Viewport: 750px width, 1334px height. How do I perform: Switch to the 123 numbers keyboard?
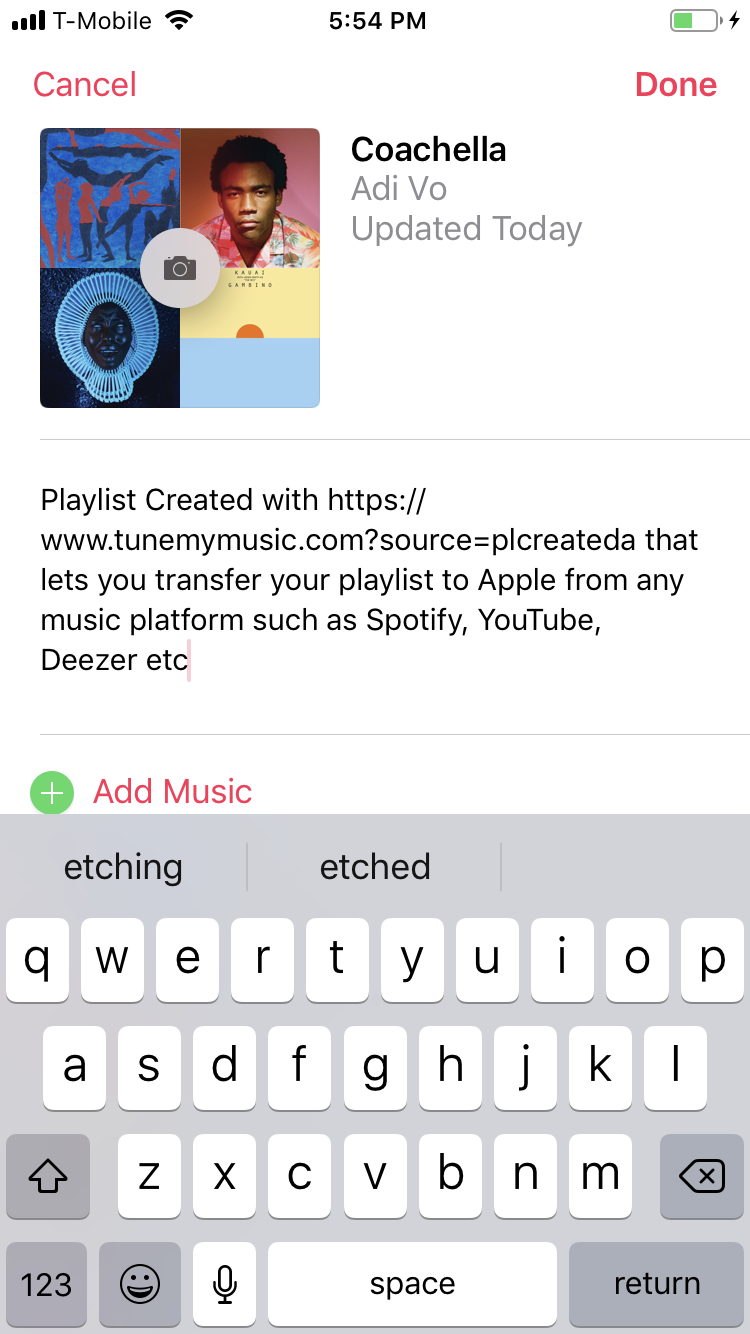click(47, 1284)
